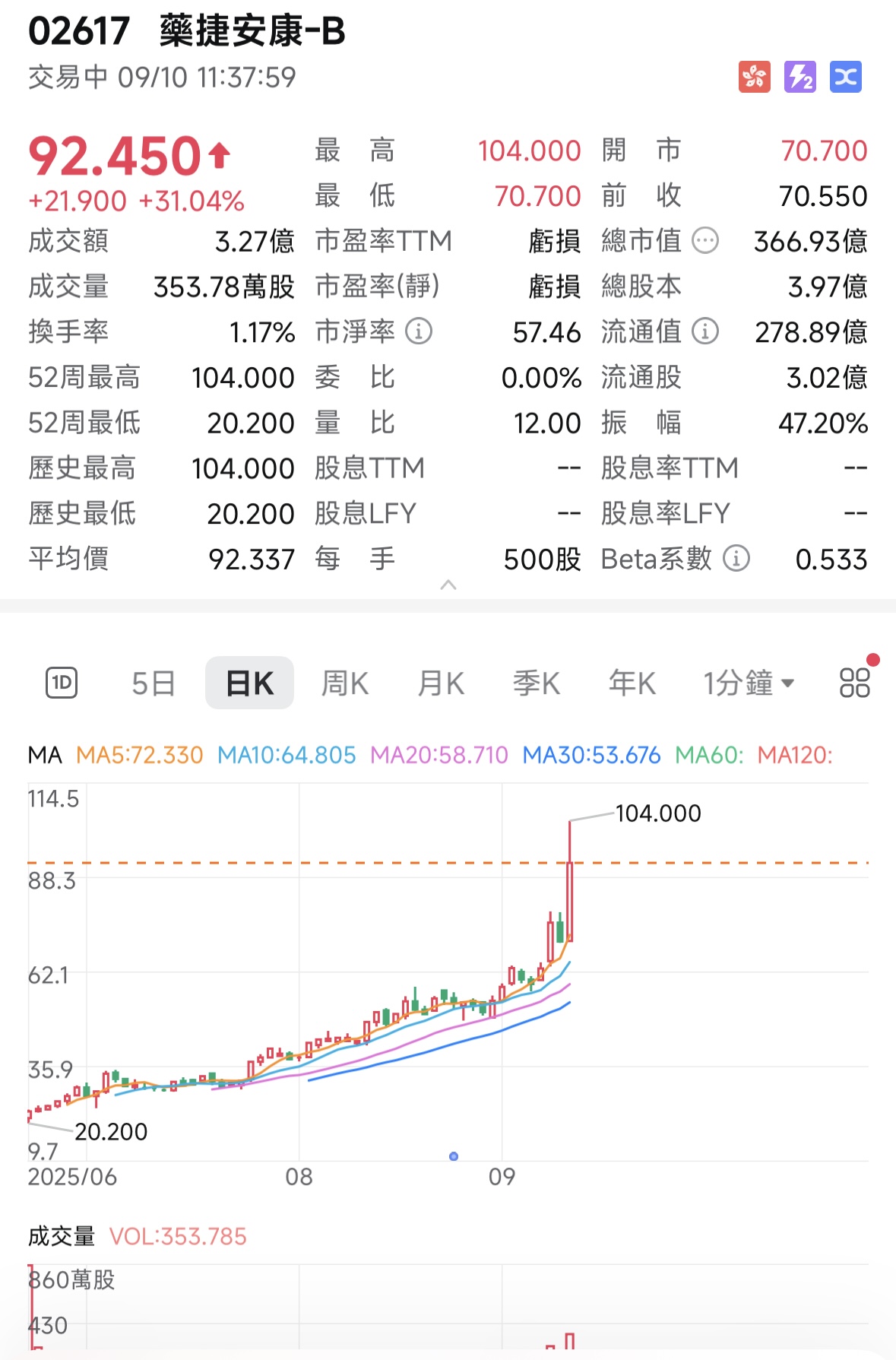Click the blue dot marker below the chart
The width and height of the screenshot is (896, 1360).
[x=454, y=1156]
